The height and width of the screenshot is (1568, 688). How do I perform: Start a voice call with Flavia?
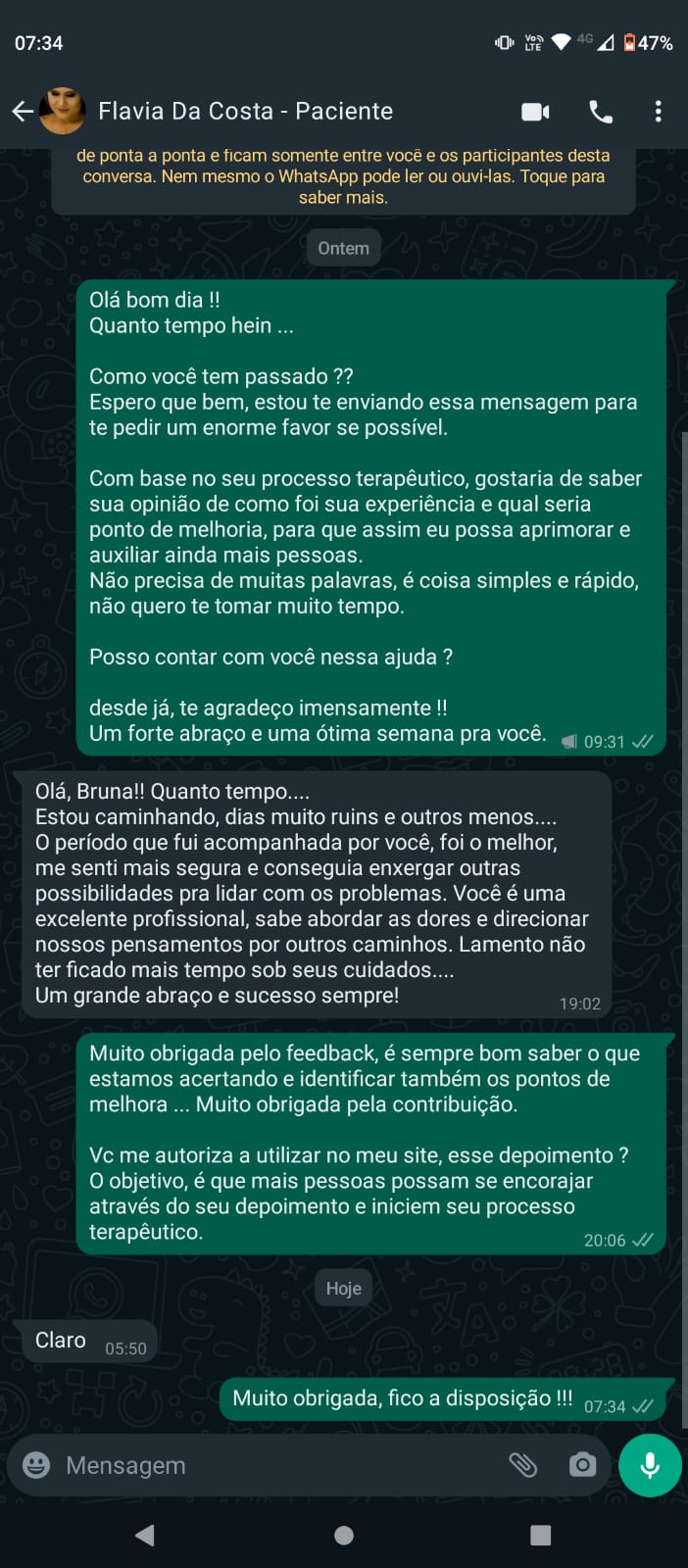[600, 112]
